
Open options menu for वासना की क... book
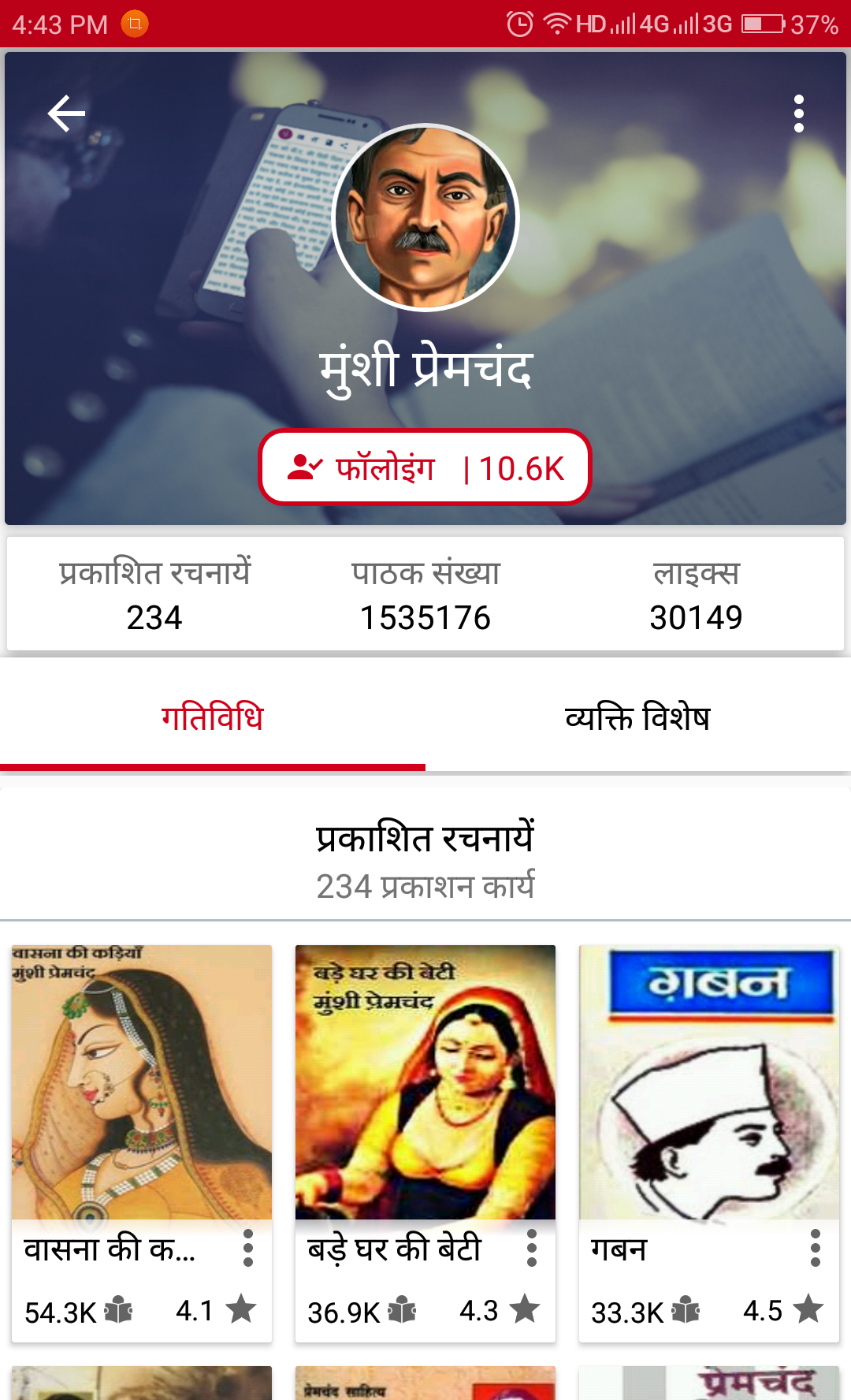click(248, 1248)
